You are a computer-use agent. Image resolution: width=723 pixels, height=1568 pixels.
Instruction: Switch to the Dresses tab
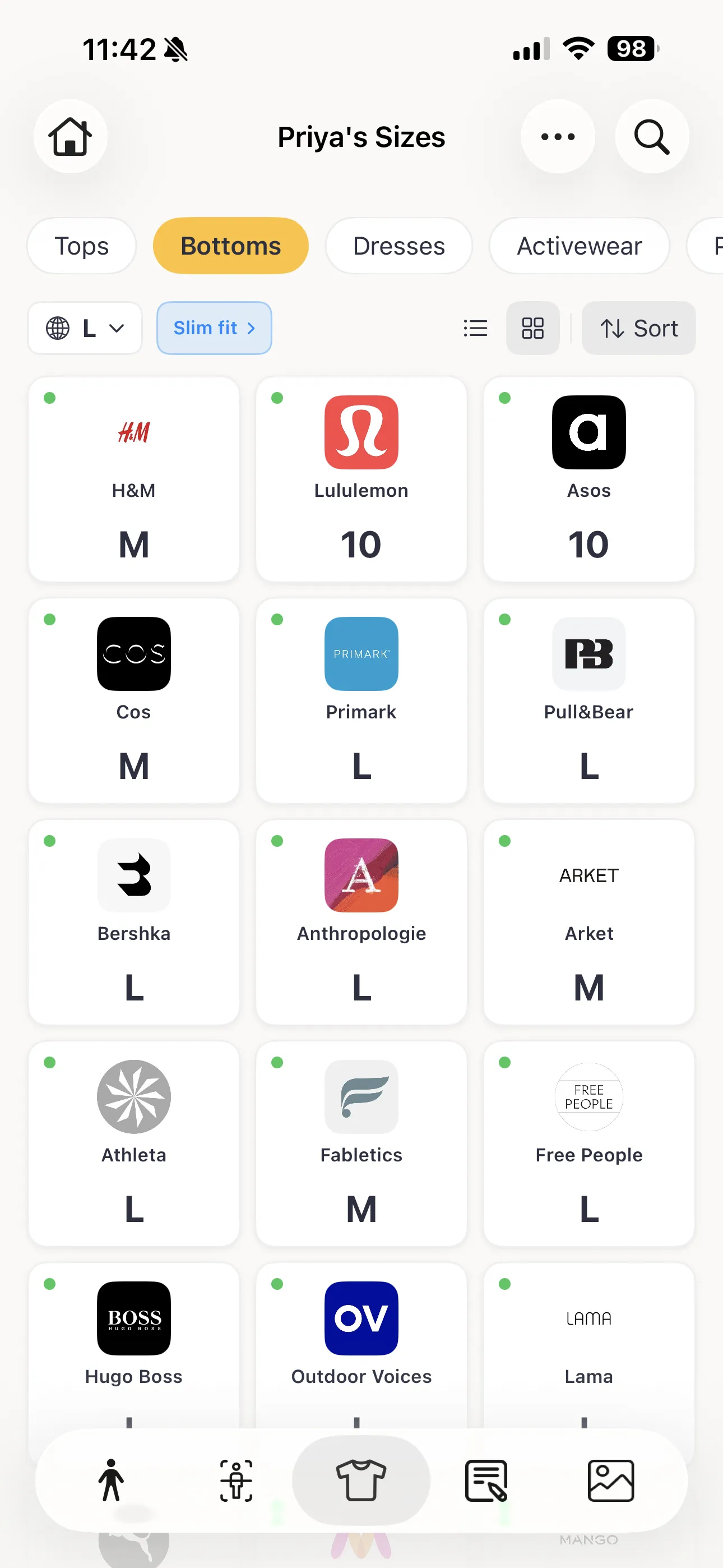(398, 246)
